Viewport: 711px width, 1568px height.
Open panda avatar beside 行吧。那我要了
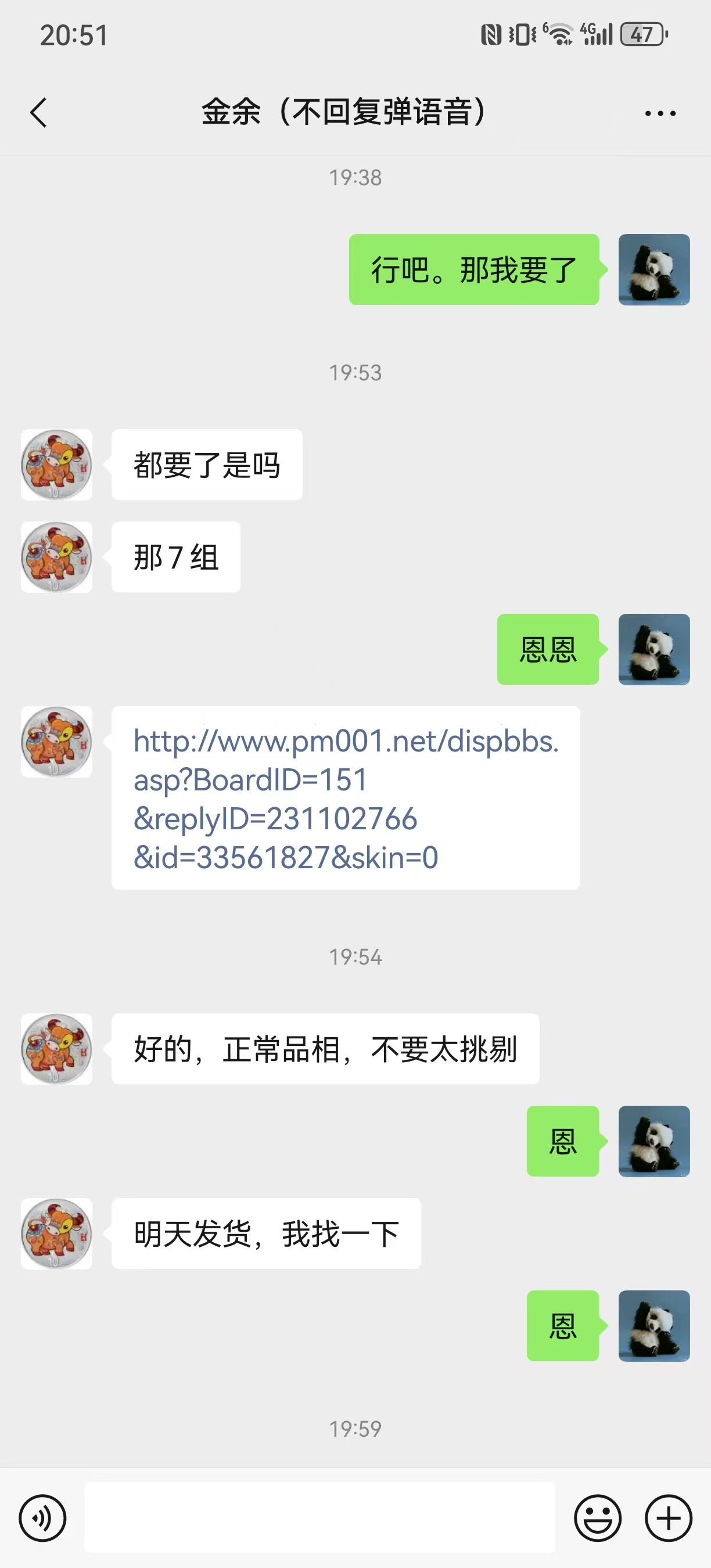(653, 269)
